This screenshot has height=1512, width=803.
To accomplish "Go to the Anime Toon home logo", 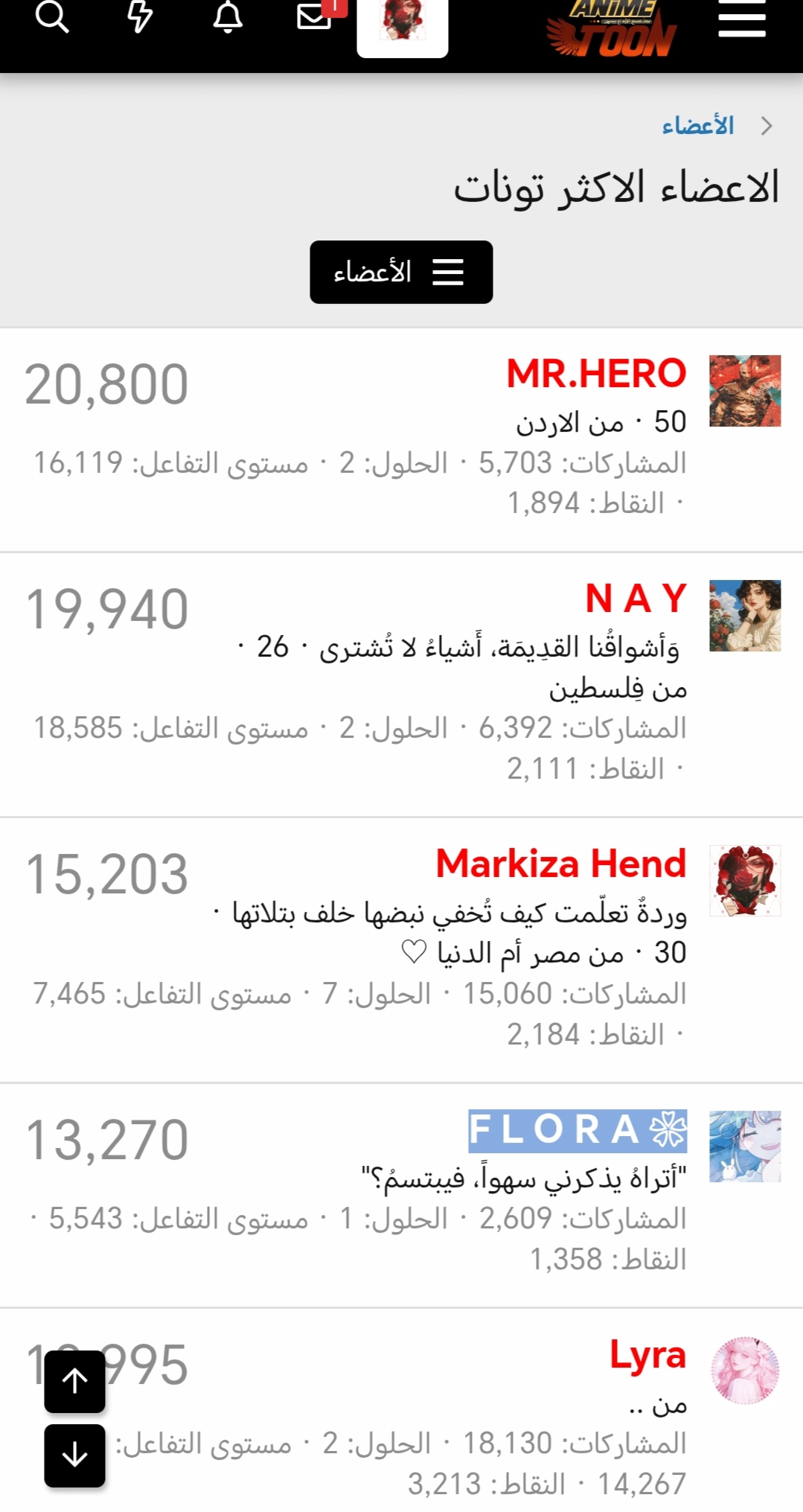I will [612, 28].
